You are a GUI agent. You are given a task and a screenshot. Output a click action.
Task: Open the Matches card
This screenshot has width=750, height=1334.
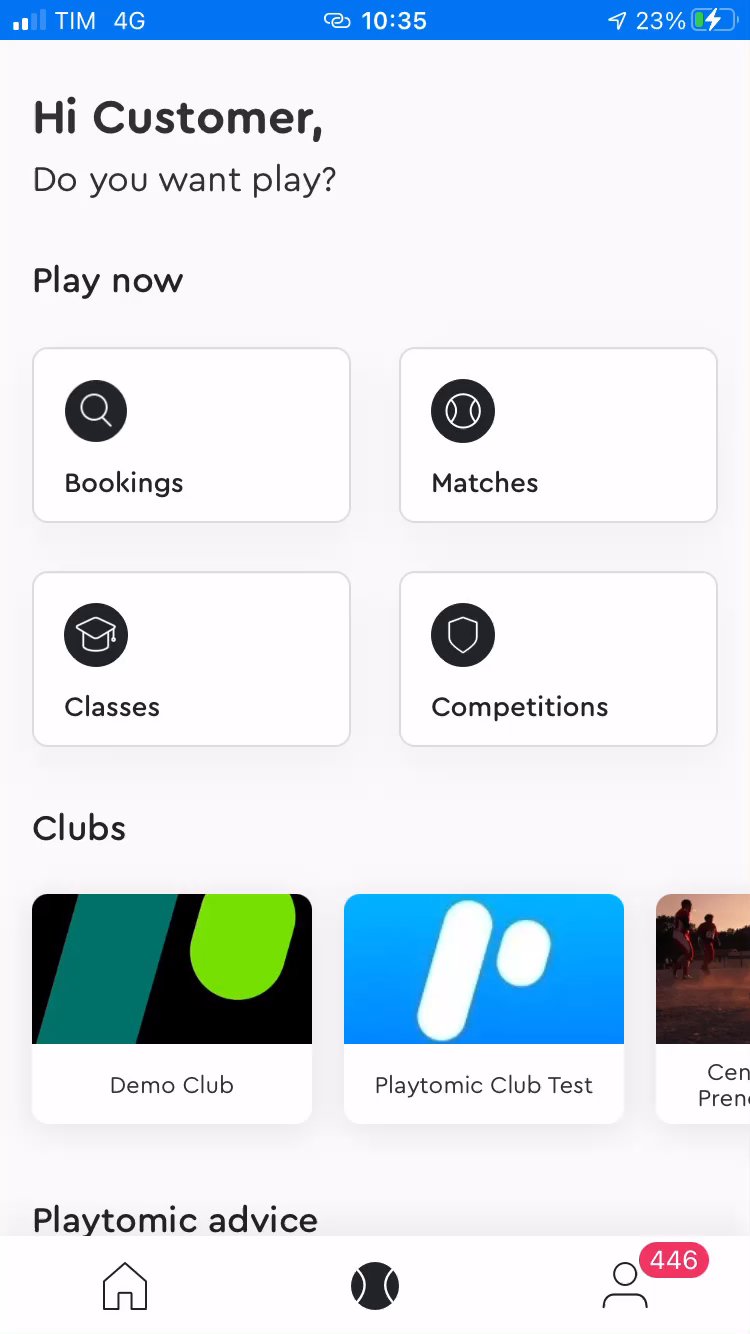(x=558, y=435)
